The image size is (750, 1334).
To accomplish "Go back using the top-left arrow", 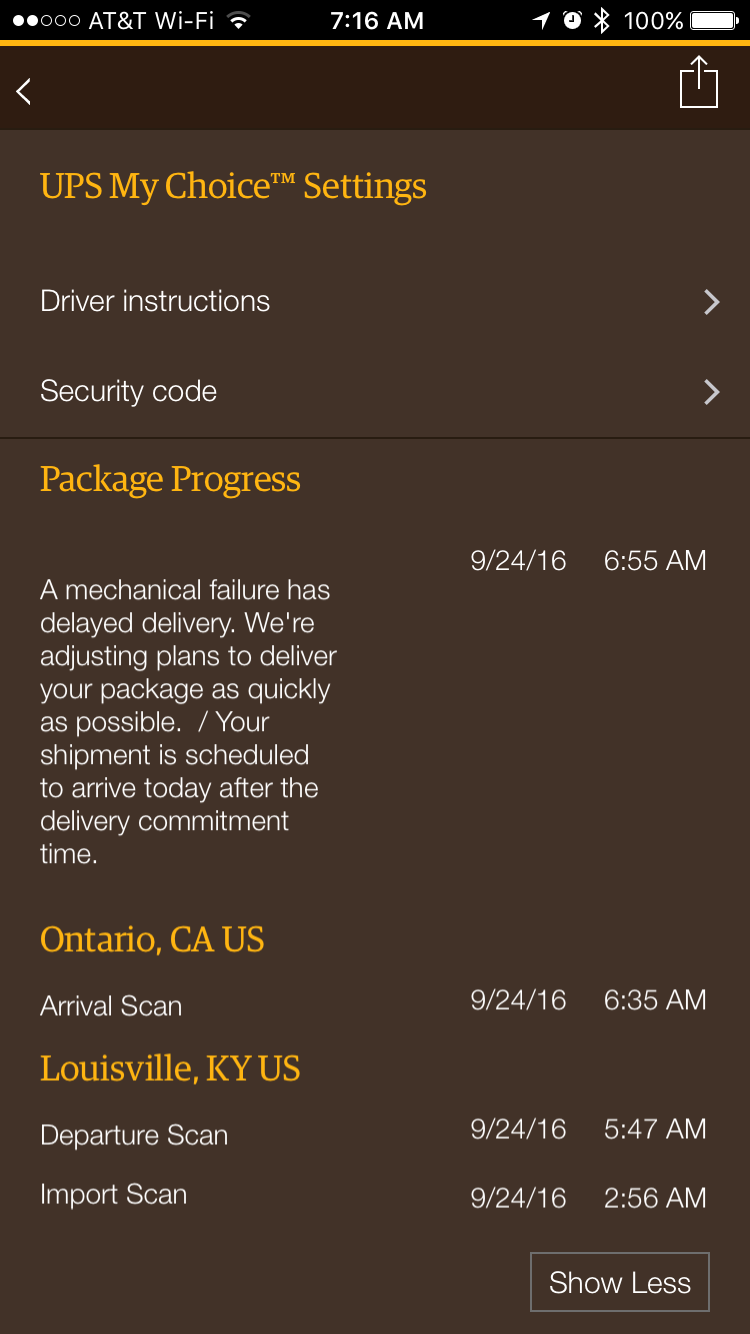I will tap(24, 91).
